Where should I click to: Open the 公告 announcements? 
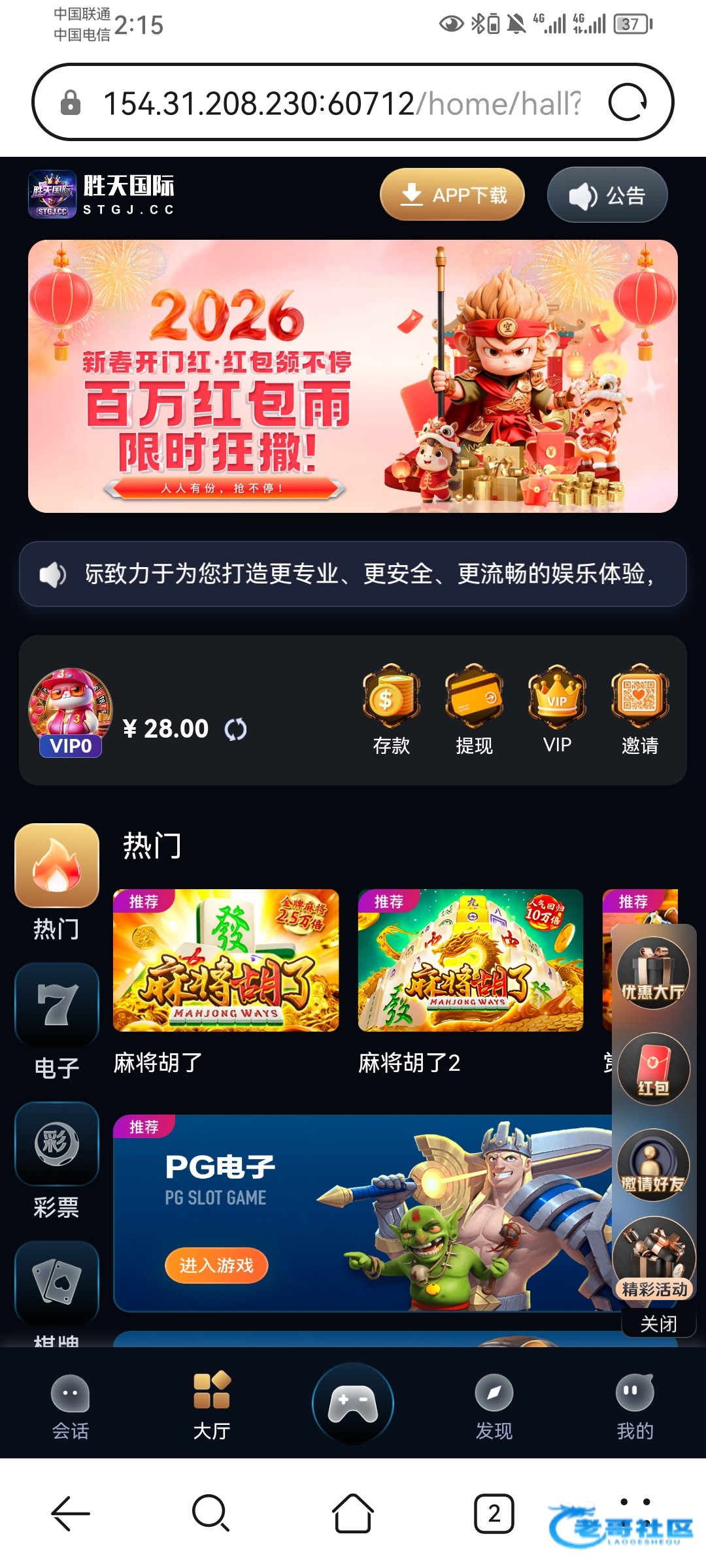pyautogui.click(x=607, y=195)
